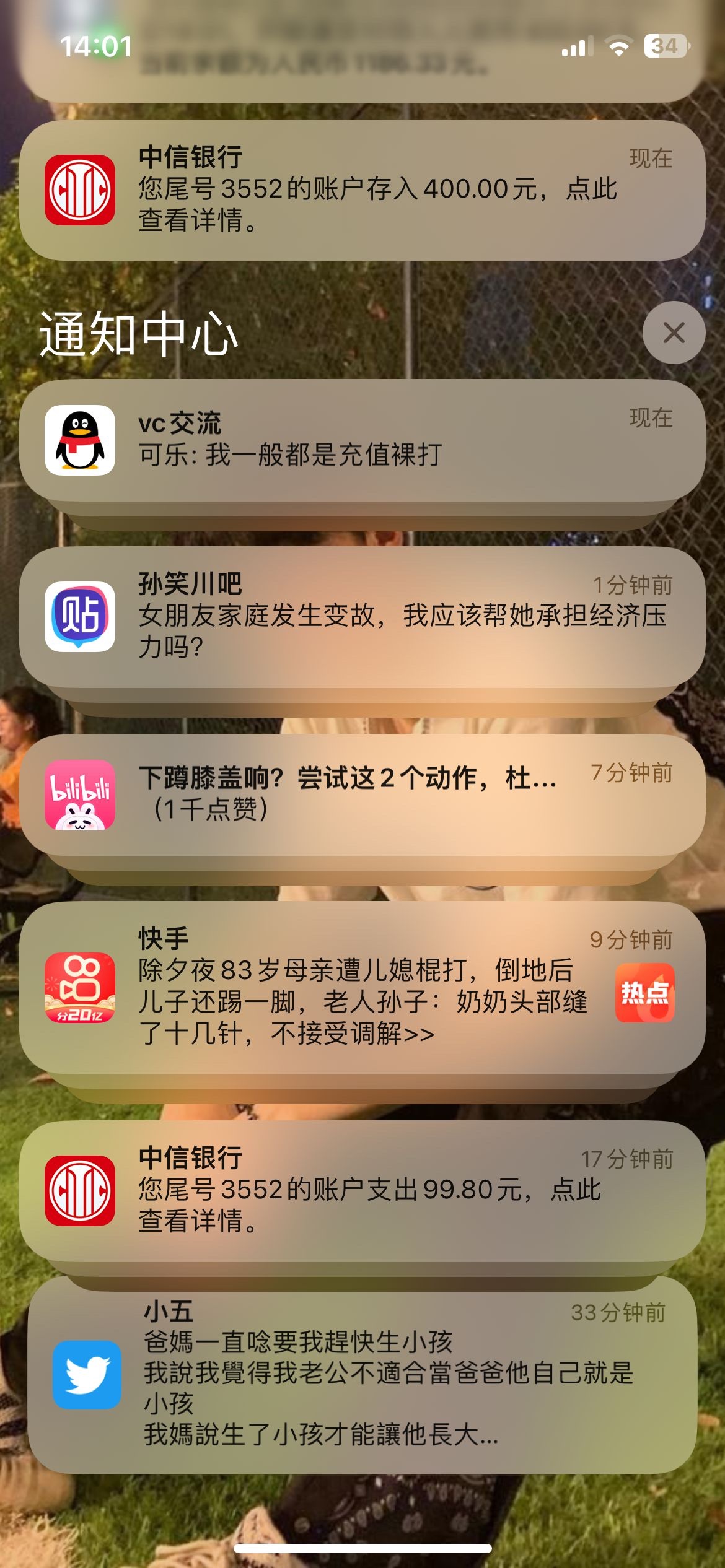
Task: Clear notifications with the X button
Action: pos(674,333)
